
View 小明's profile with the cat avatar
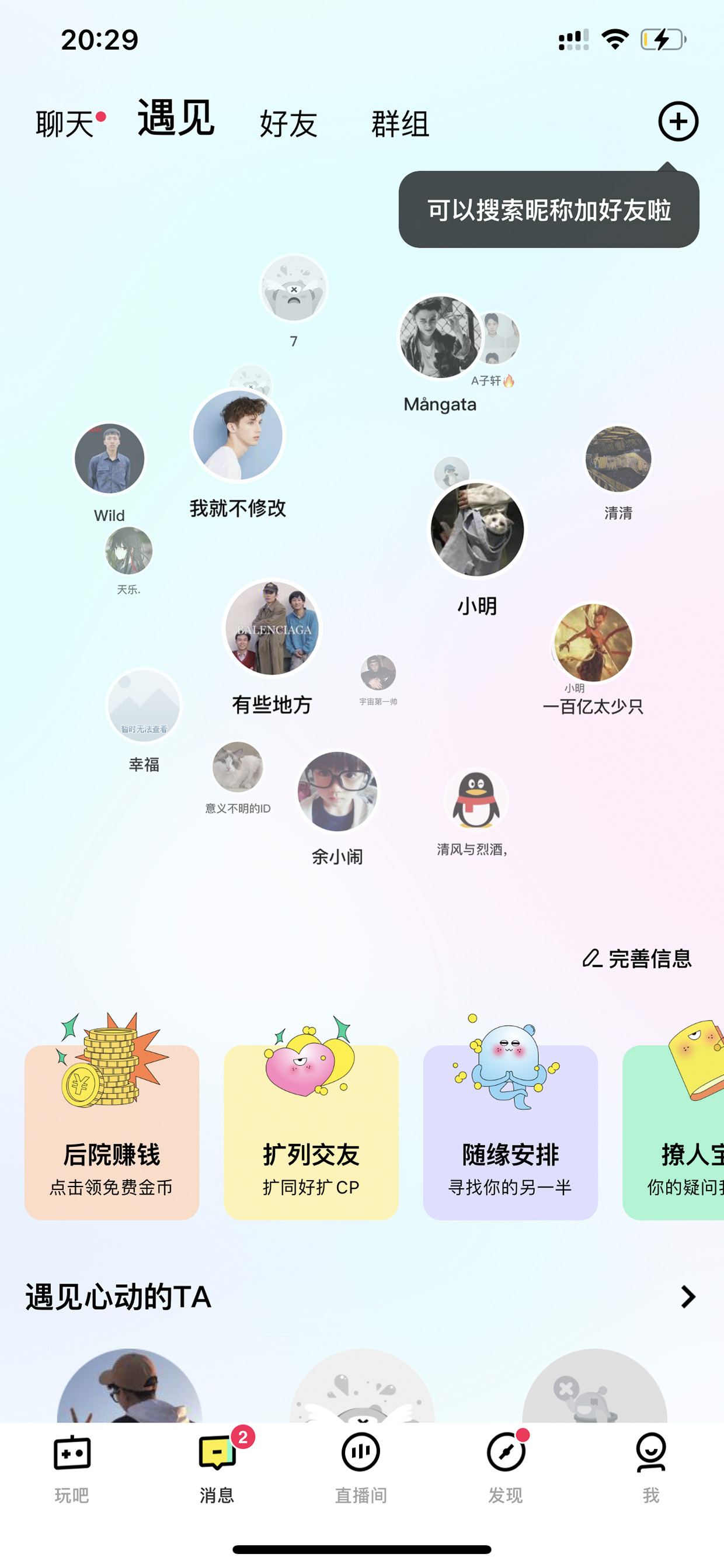coord(477,529)
